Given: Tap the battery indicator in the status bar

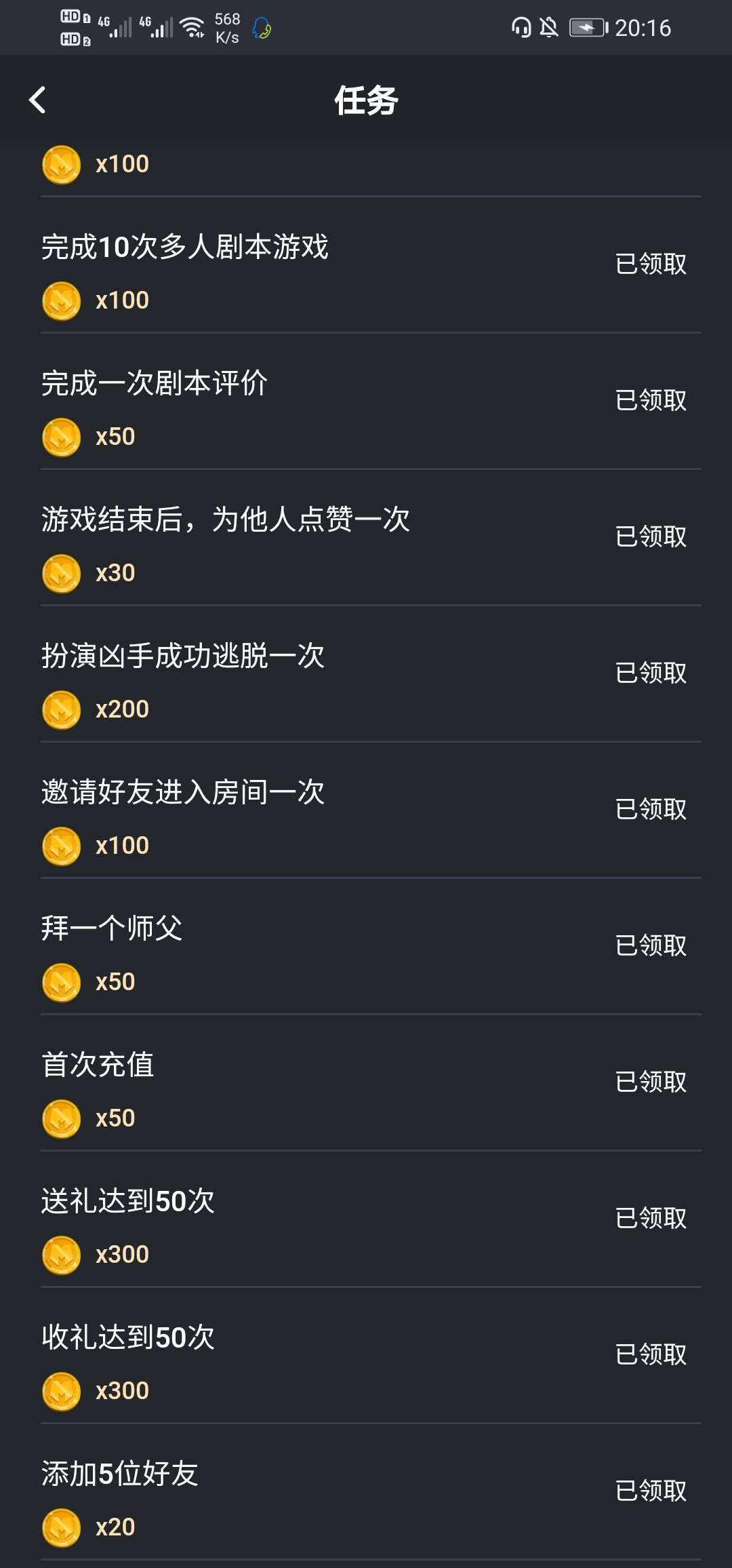Looking at the screenshot, I should [x=589, y=27].
